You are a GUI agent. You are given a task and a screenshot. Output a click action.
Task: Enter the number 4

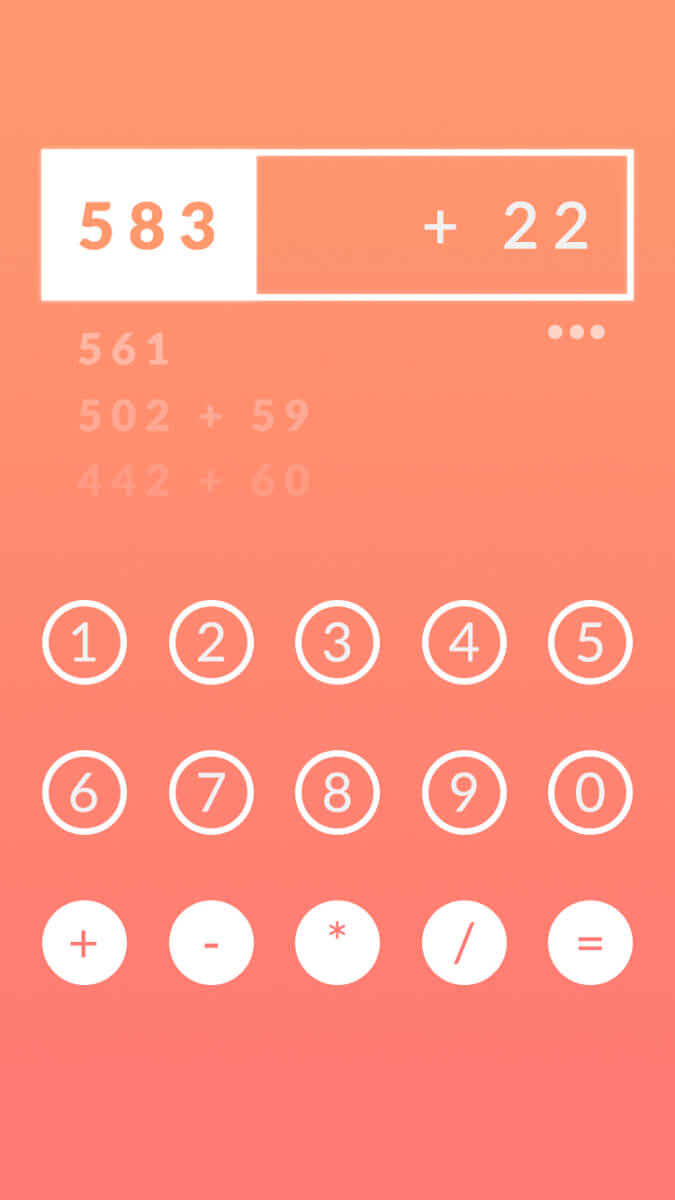(464, 642)
